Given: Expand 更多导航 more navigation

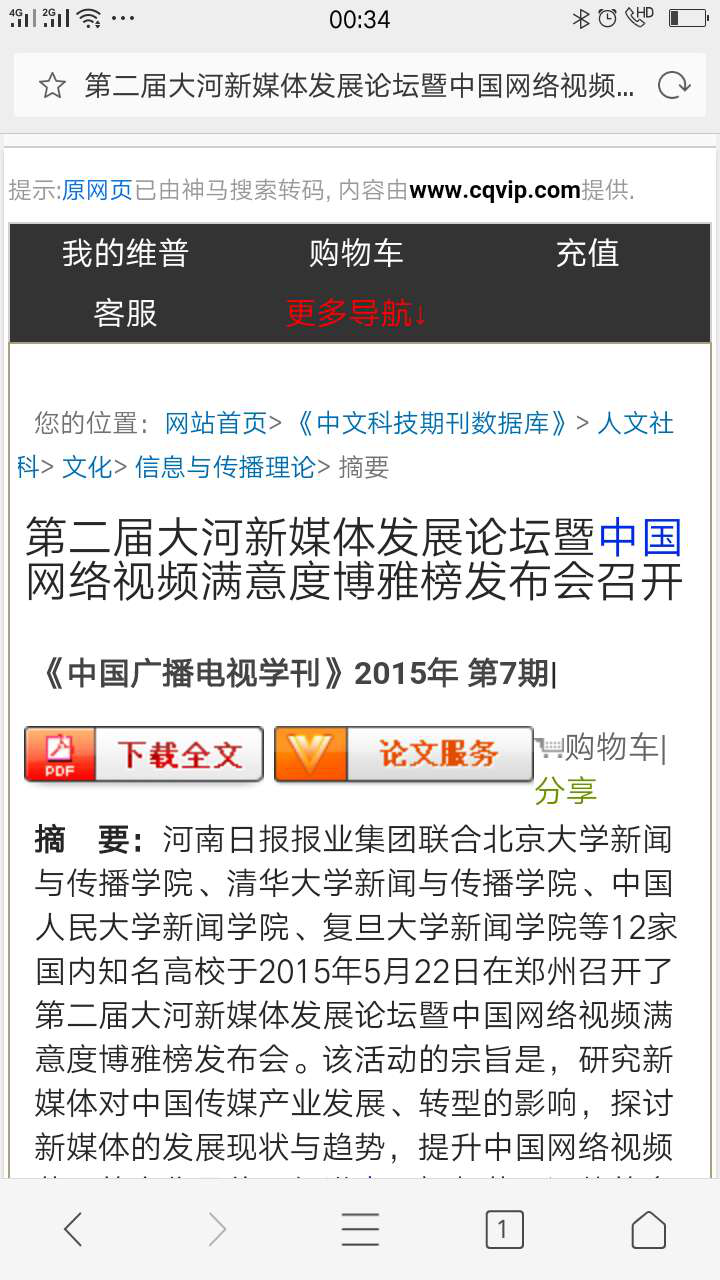Looking at the screenshot, I should (356, 313).
